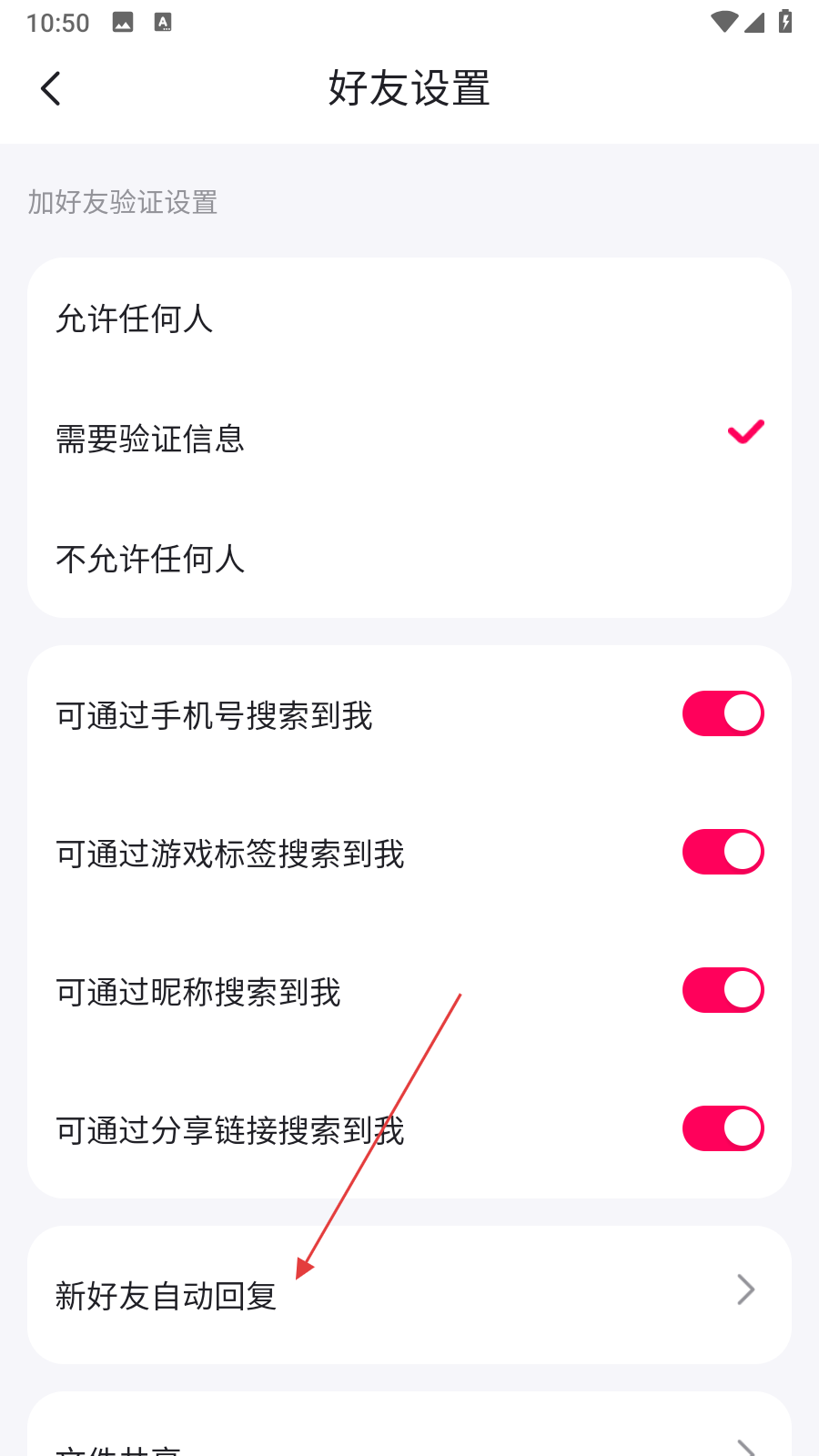This screenshot has height=1456, width=819.
Task: Switch off 可通过分享链接搜索到我
Action: coord(723,1128)
